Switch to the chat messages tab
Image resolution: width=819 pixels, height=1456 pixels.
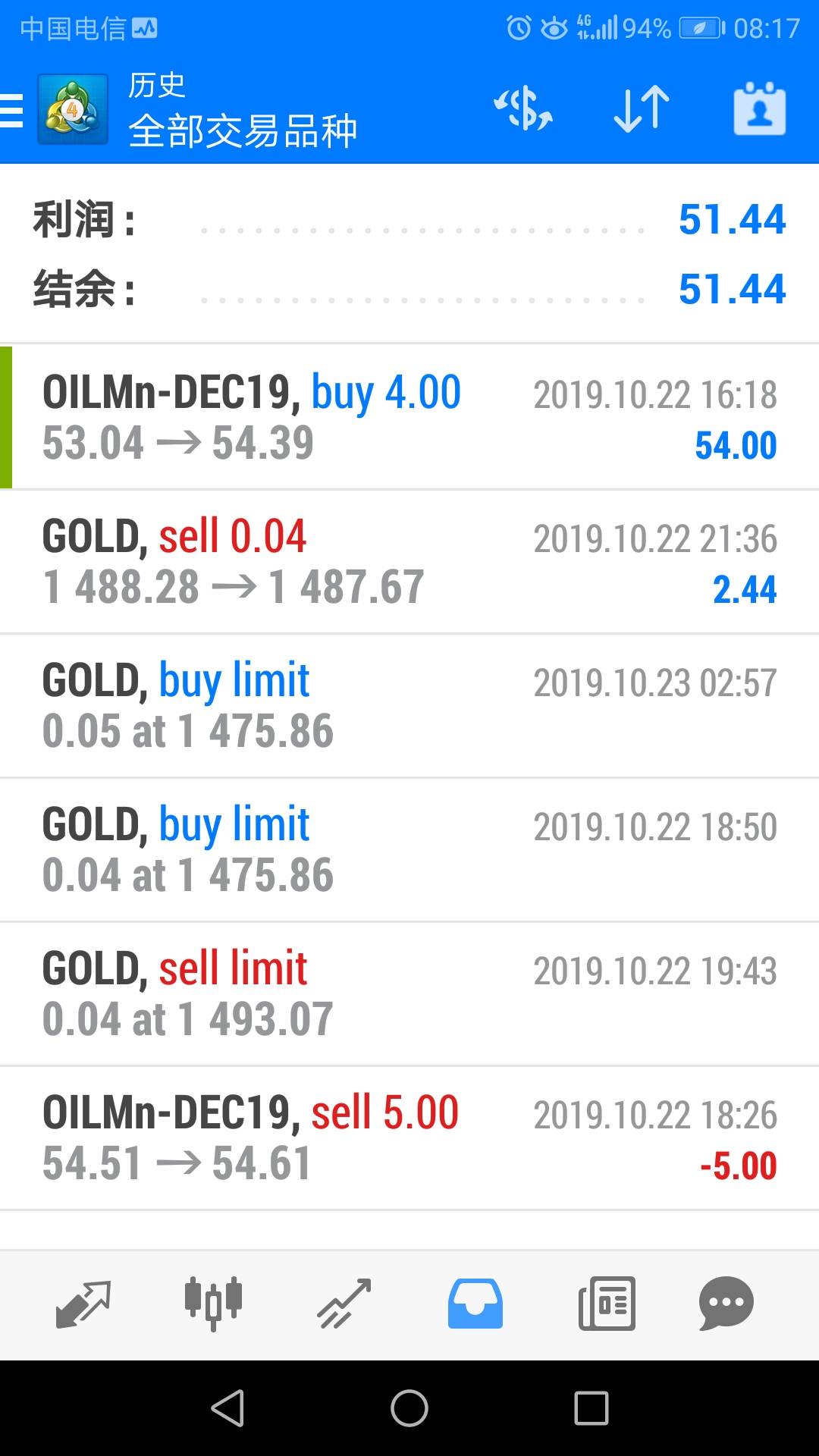pos(726,1304)
